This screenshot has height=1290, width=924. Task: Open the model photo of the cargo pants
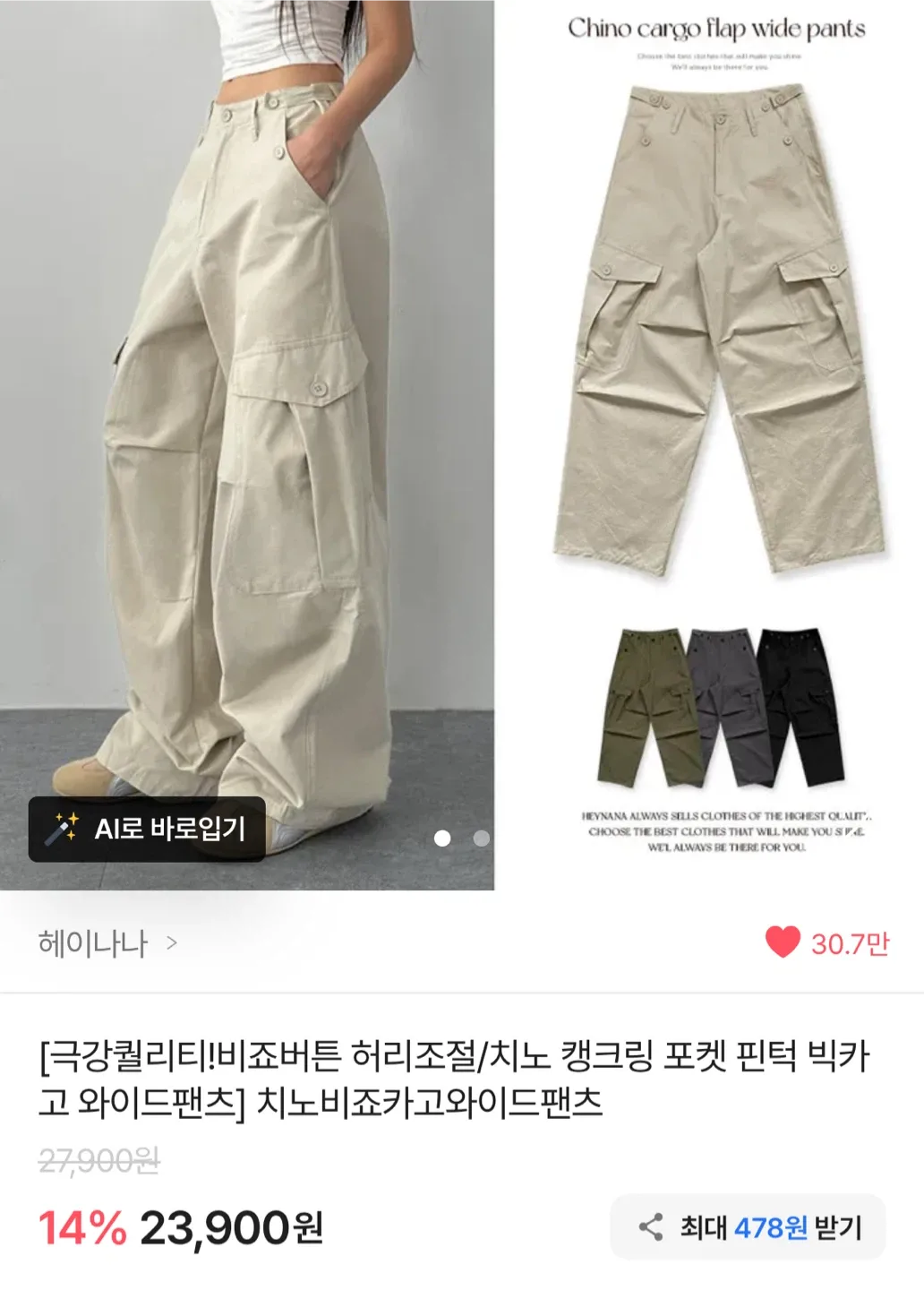tap(246, 403)
